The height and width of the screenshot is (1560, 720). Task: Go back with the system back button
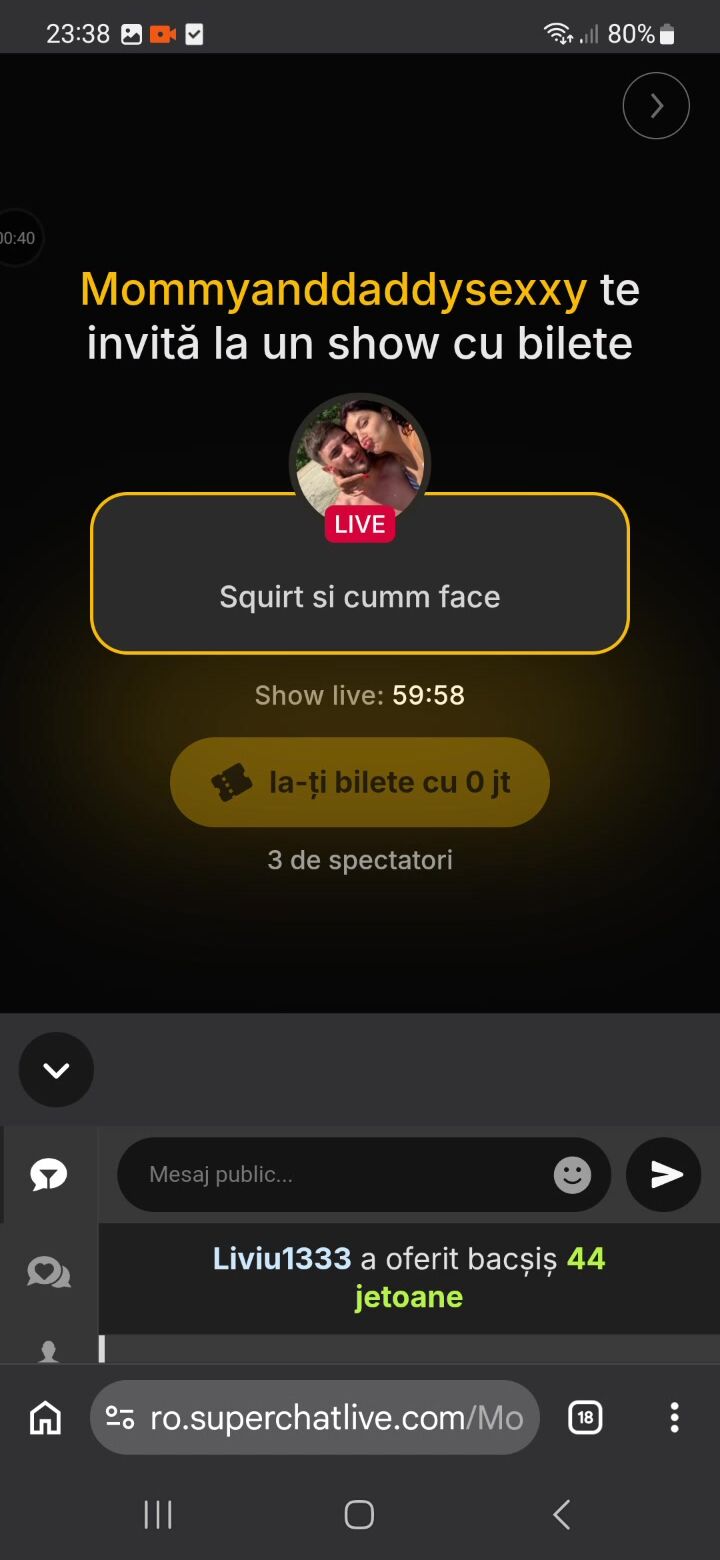(x=561, y=1514)
